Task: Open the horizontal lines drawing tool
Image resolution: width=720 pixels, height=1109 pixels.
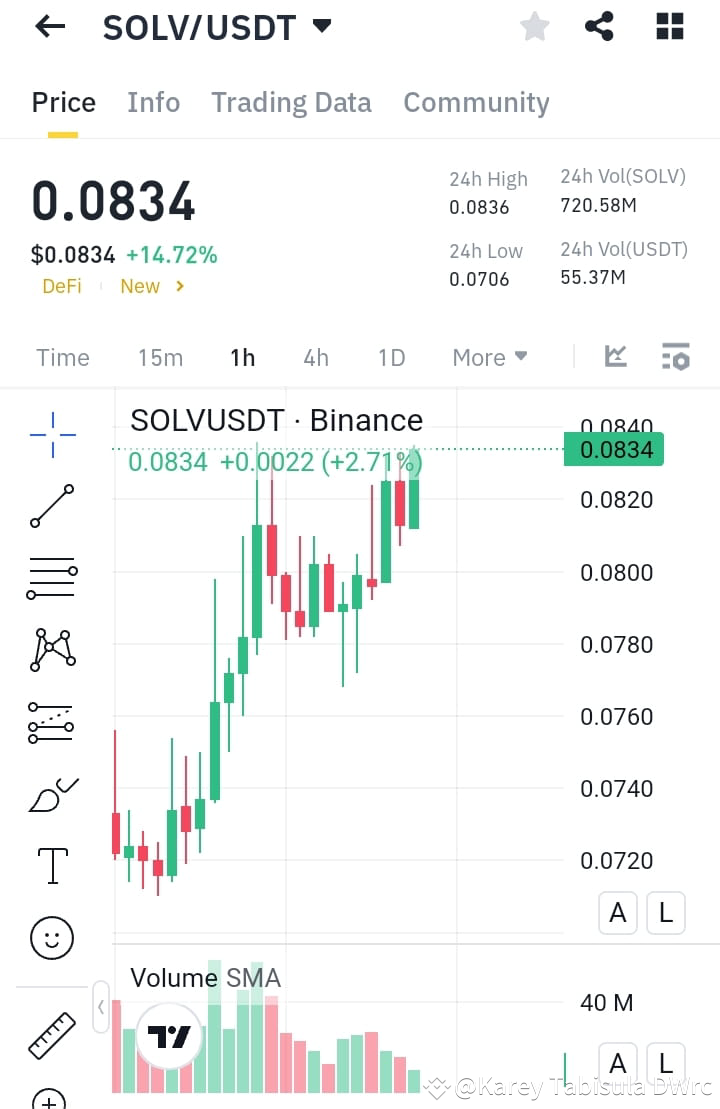Action: pos(51,578)
